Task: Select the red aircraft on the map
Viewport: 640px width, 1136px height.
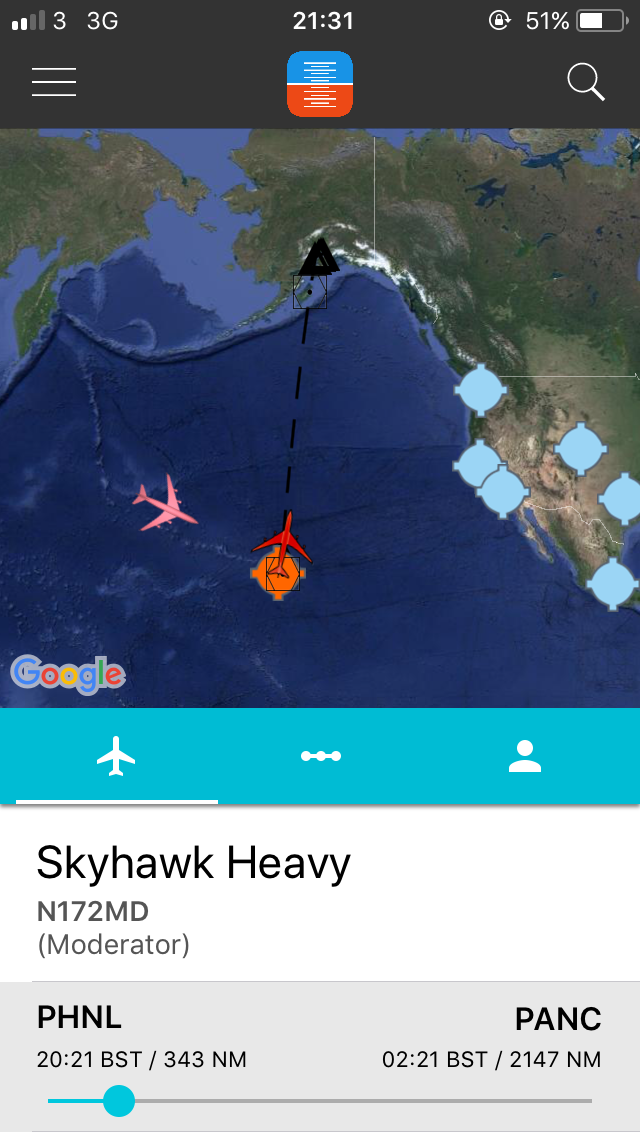Action: 285,539
